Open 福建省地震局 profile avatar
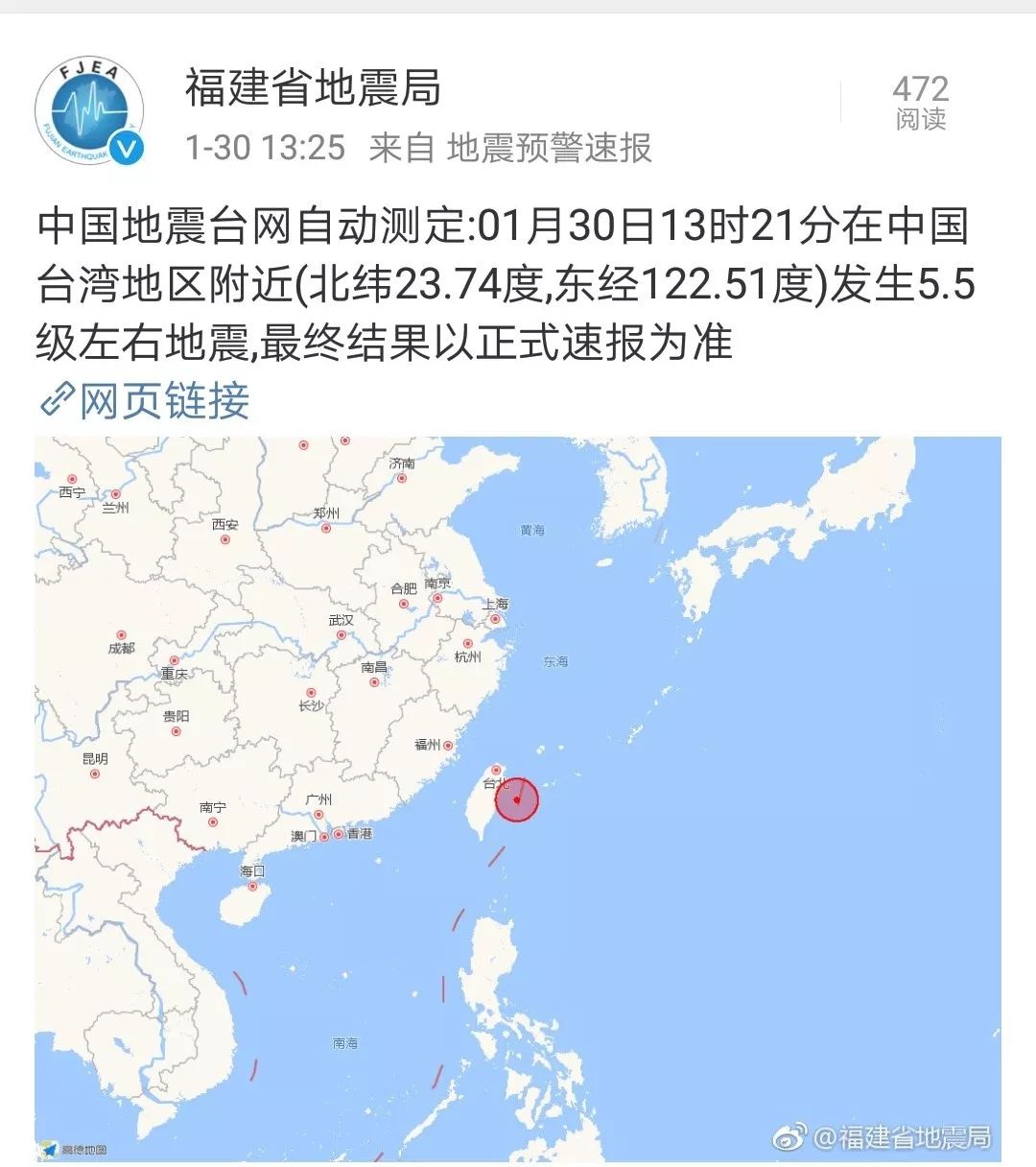Image resolution: width=1036 pixels, height=1167 pixels. pos(89,110)
